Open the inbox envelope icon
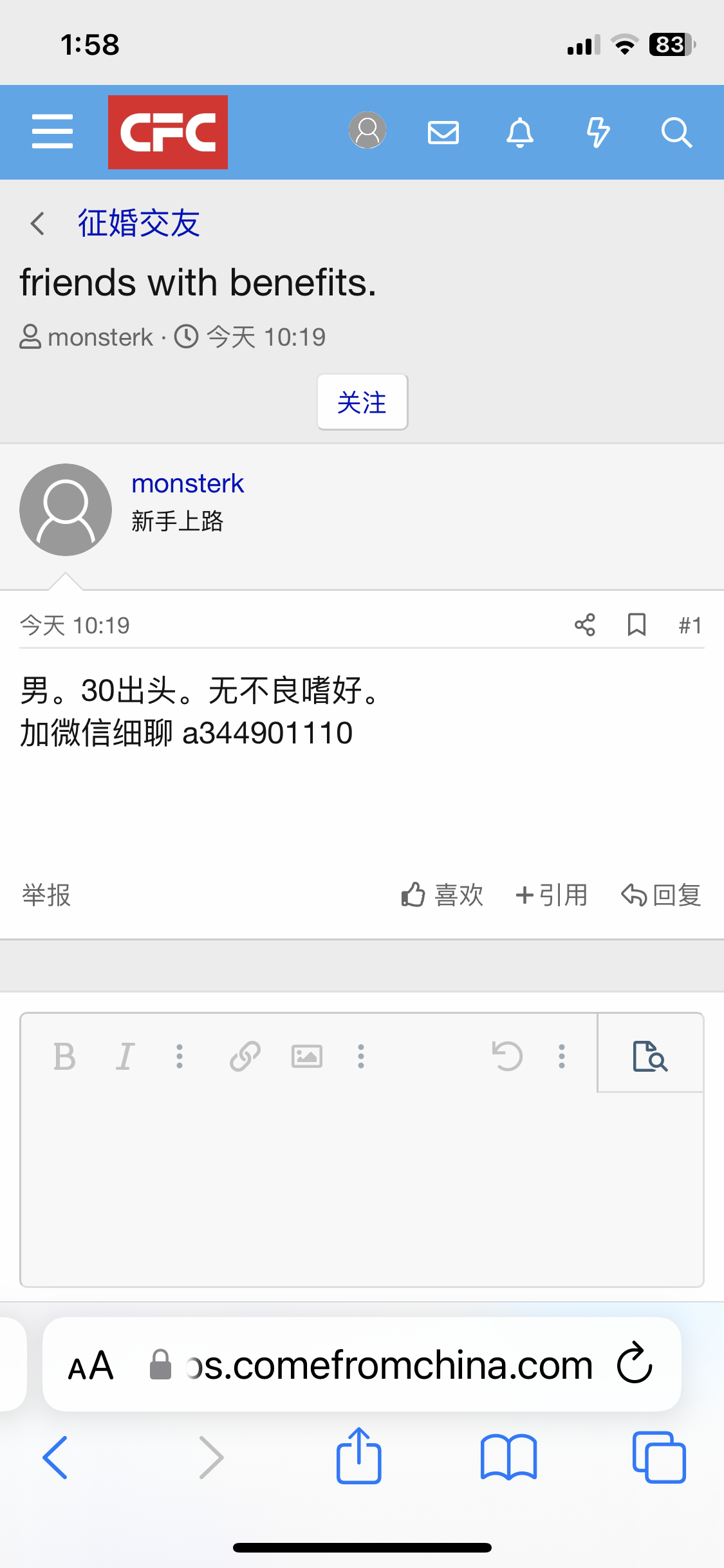The width and height of the screenshot is (724, 1568). (443, 133)
